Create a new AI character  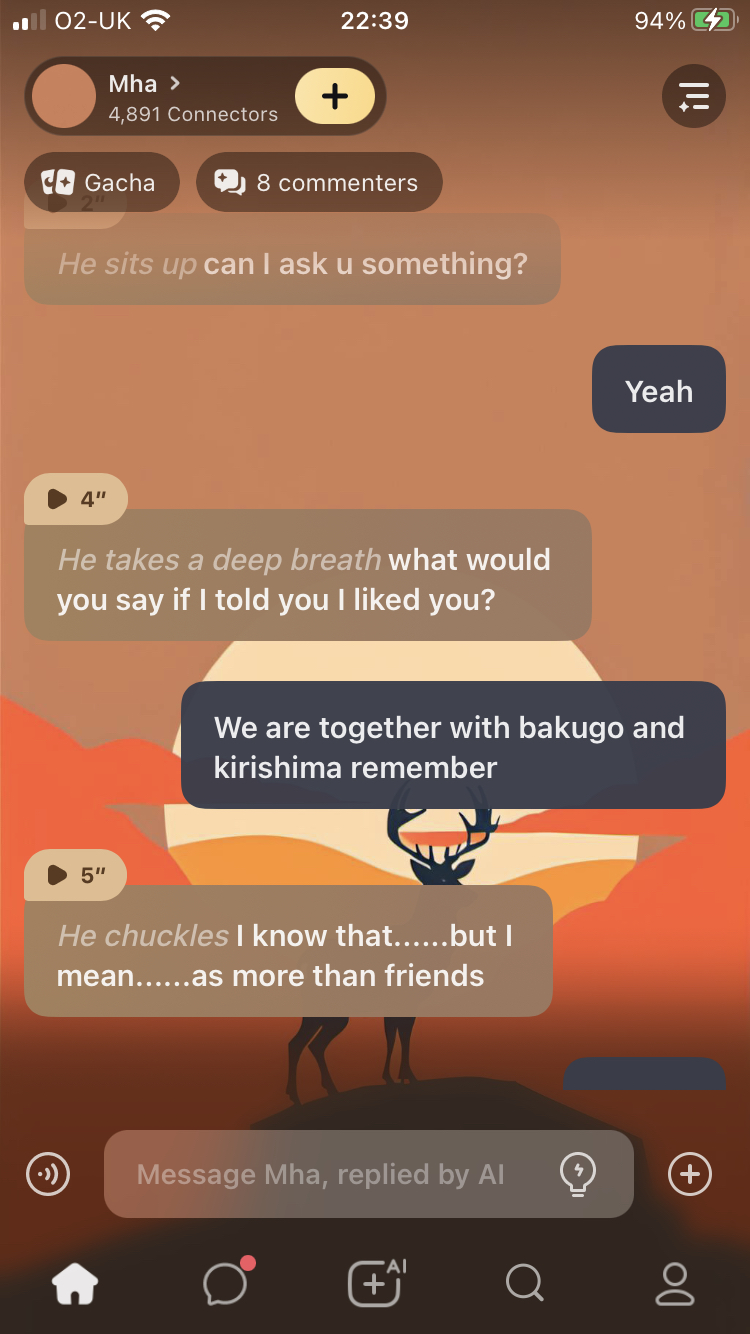(x=375, y=1283)
